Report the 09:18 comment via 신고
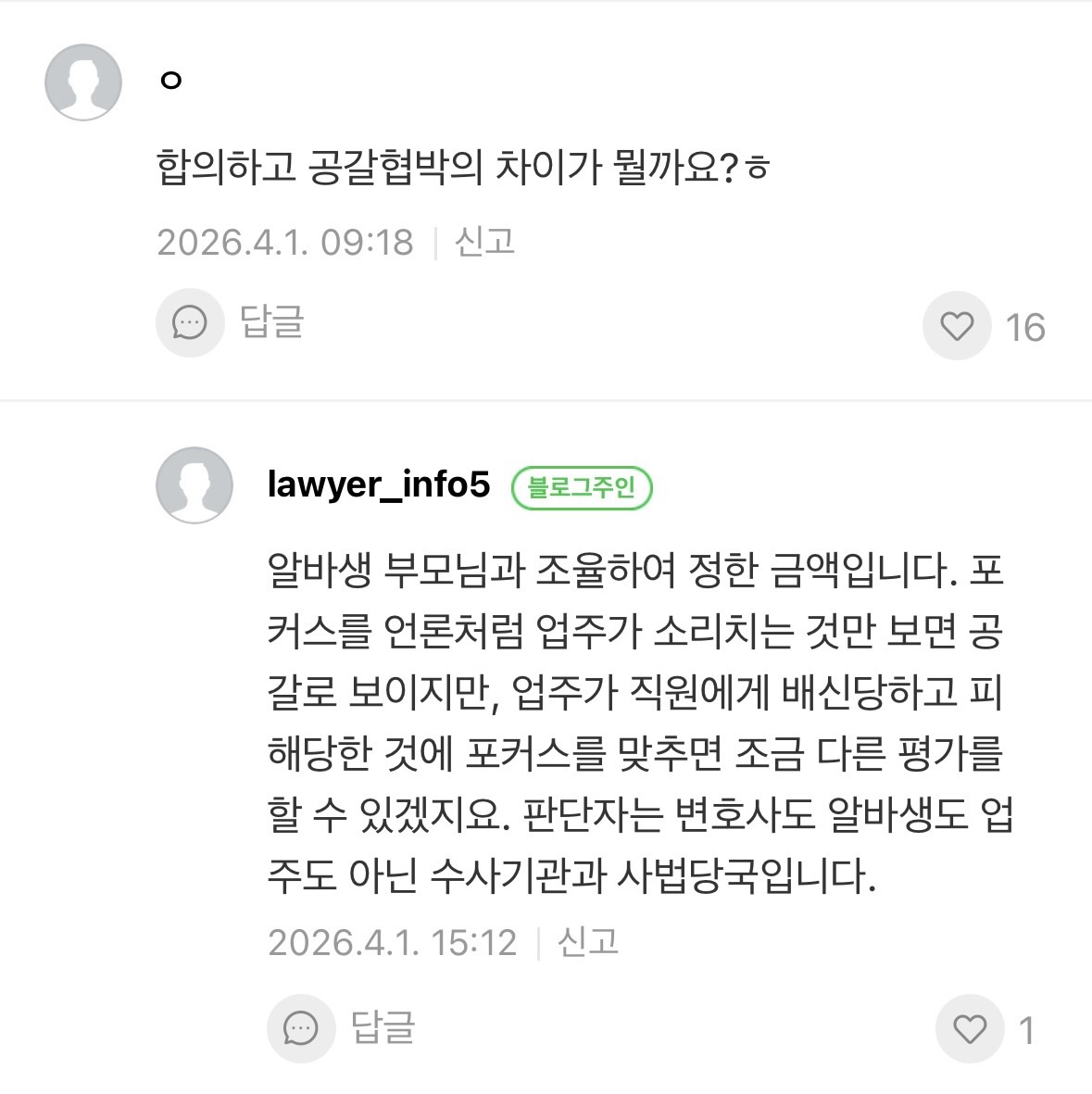The image size is (1092, 1094). click(484, 242)
